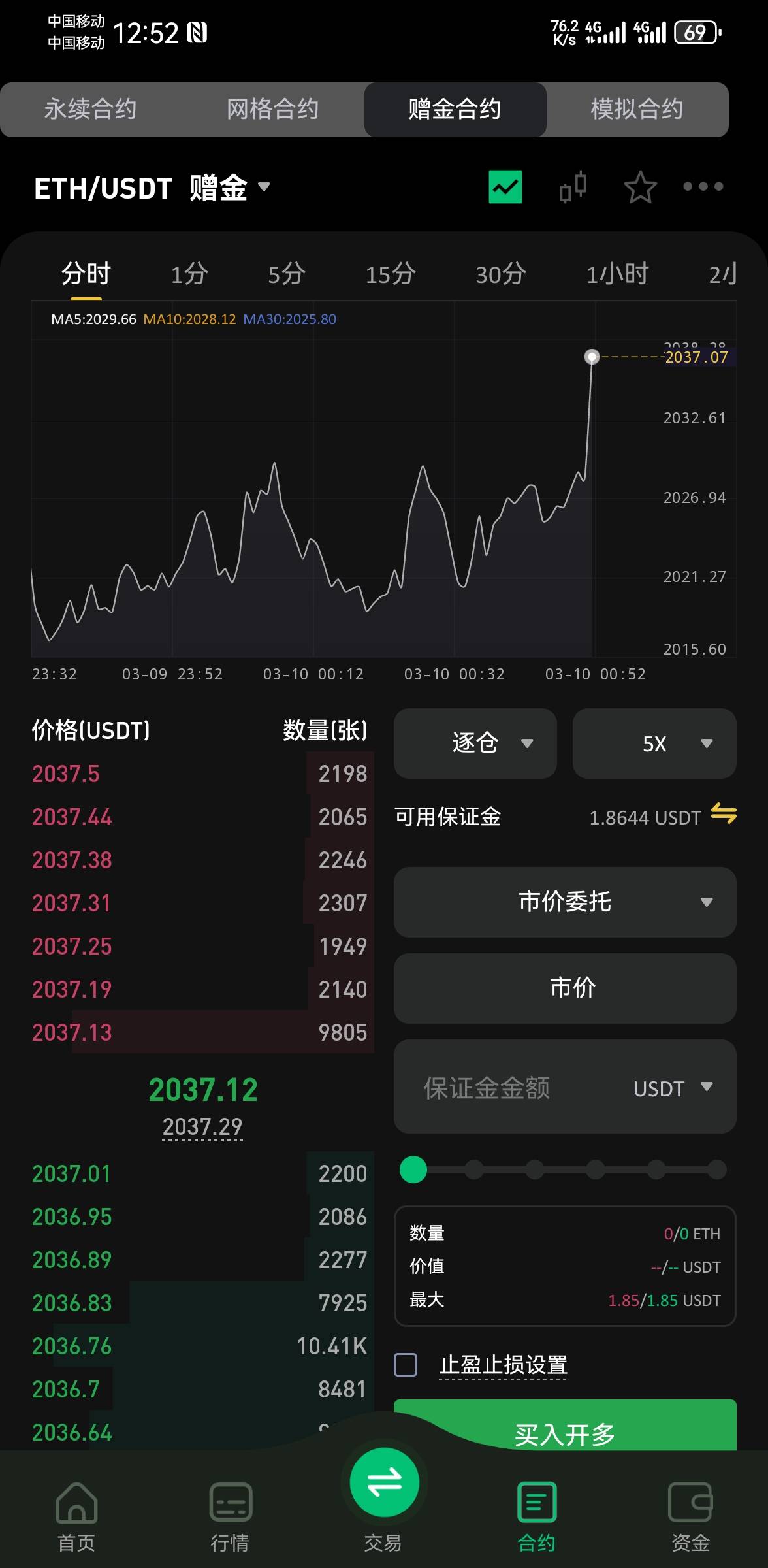Add ETH/USDT to favorites with the star

tap(640, 187)
